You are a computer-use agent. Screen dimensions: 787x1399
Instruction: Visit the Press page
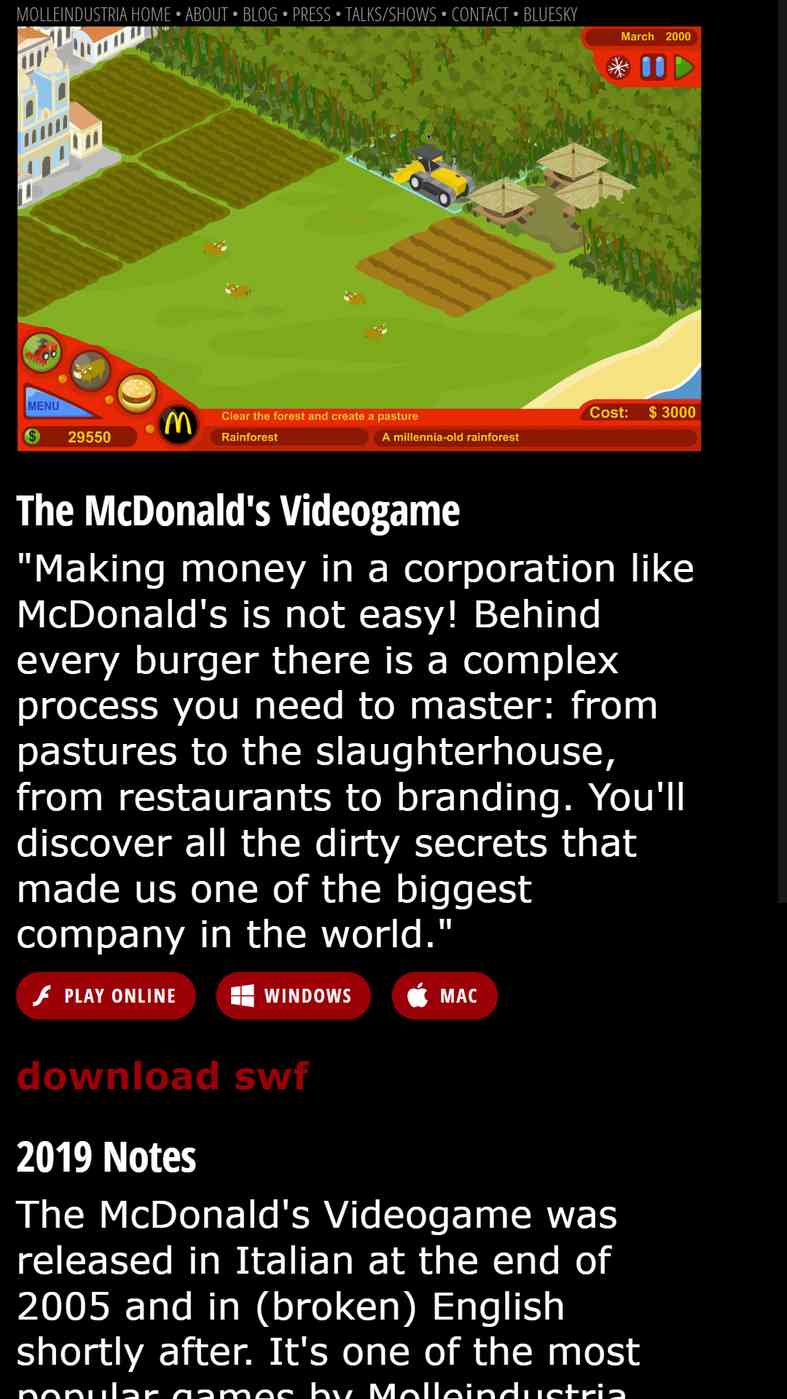pyautogui.click(x=311, y=14)
